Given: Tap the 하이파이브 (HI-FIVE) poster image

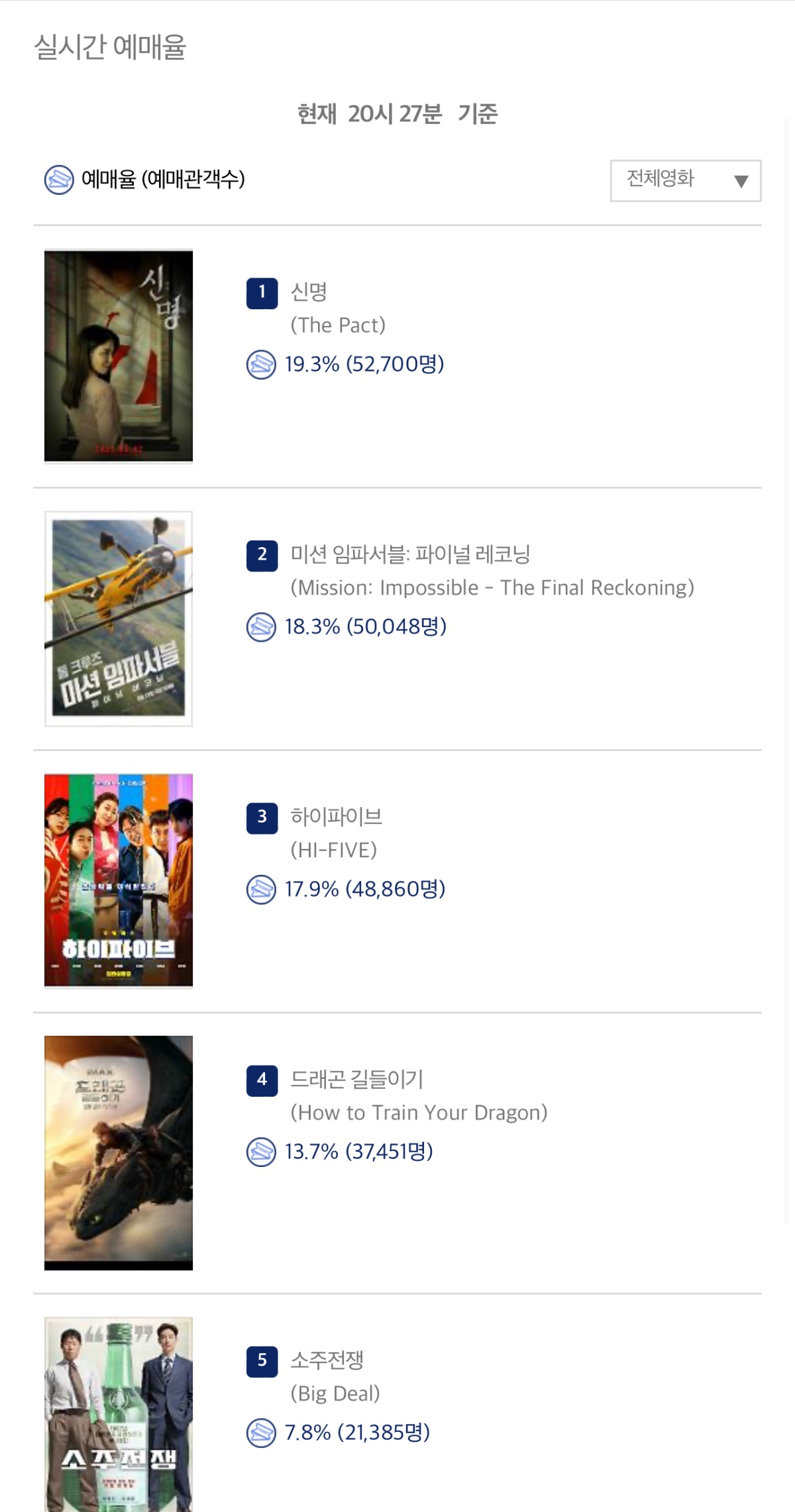Looking at the screenshot, I should [x=119, y=880].
